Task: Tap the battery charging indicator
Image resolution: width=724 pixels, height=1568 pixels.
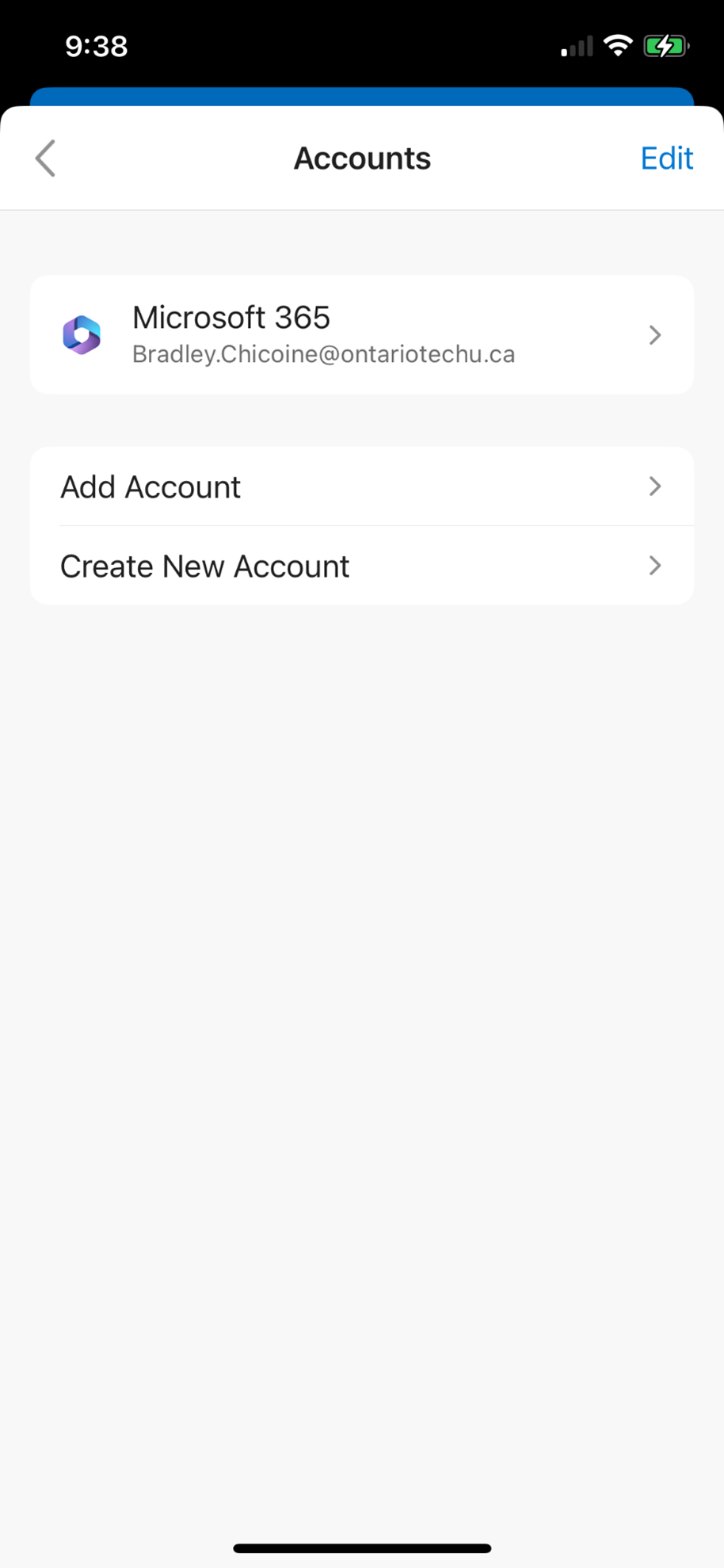Action: pyautogui.click(x=665, y=45)
